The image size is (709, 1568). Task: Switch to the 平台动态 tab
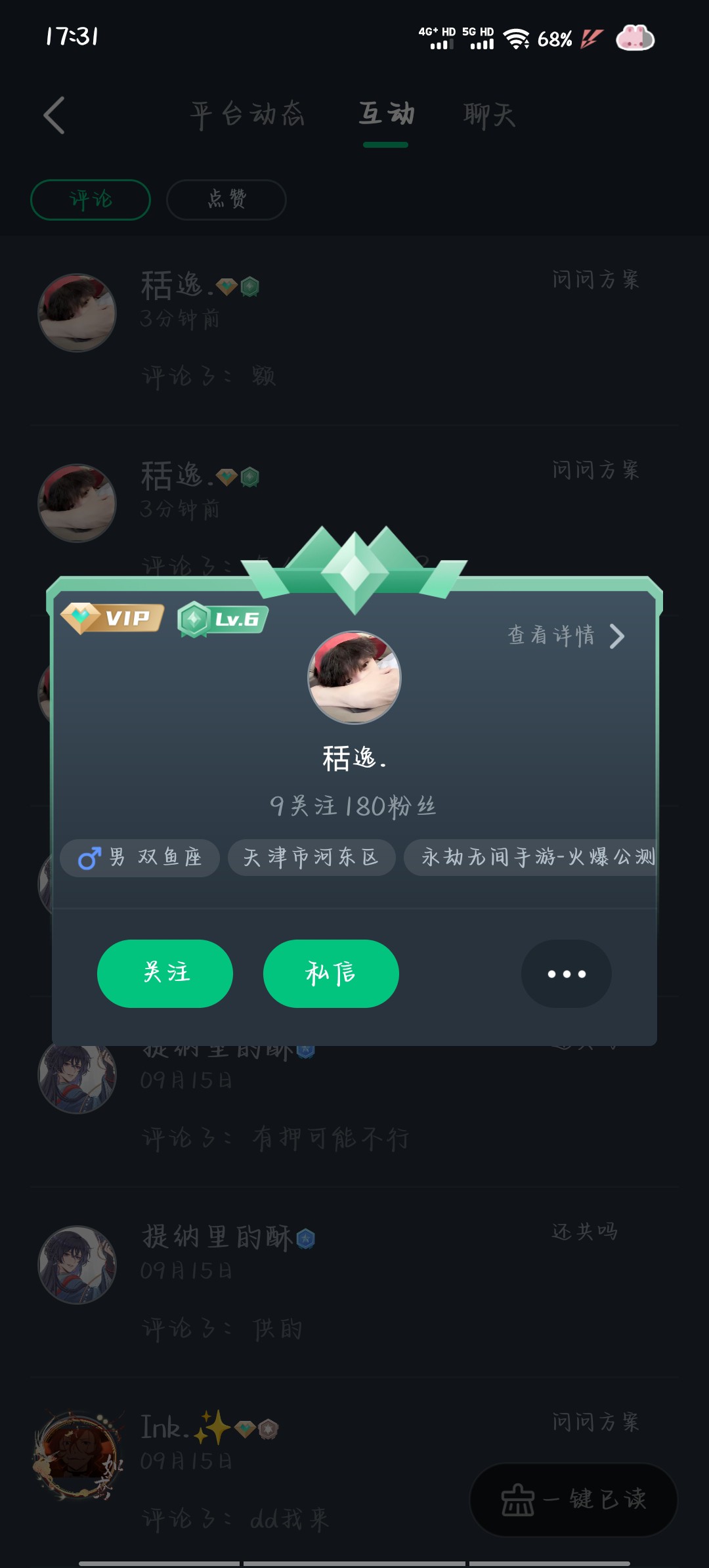pos(247,115)
